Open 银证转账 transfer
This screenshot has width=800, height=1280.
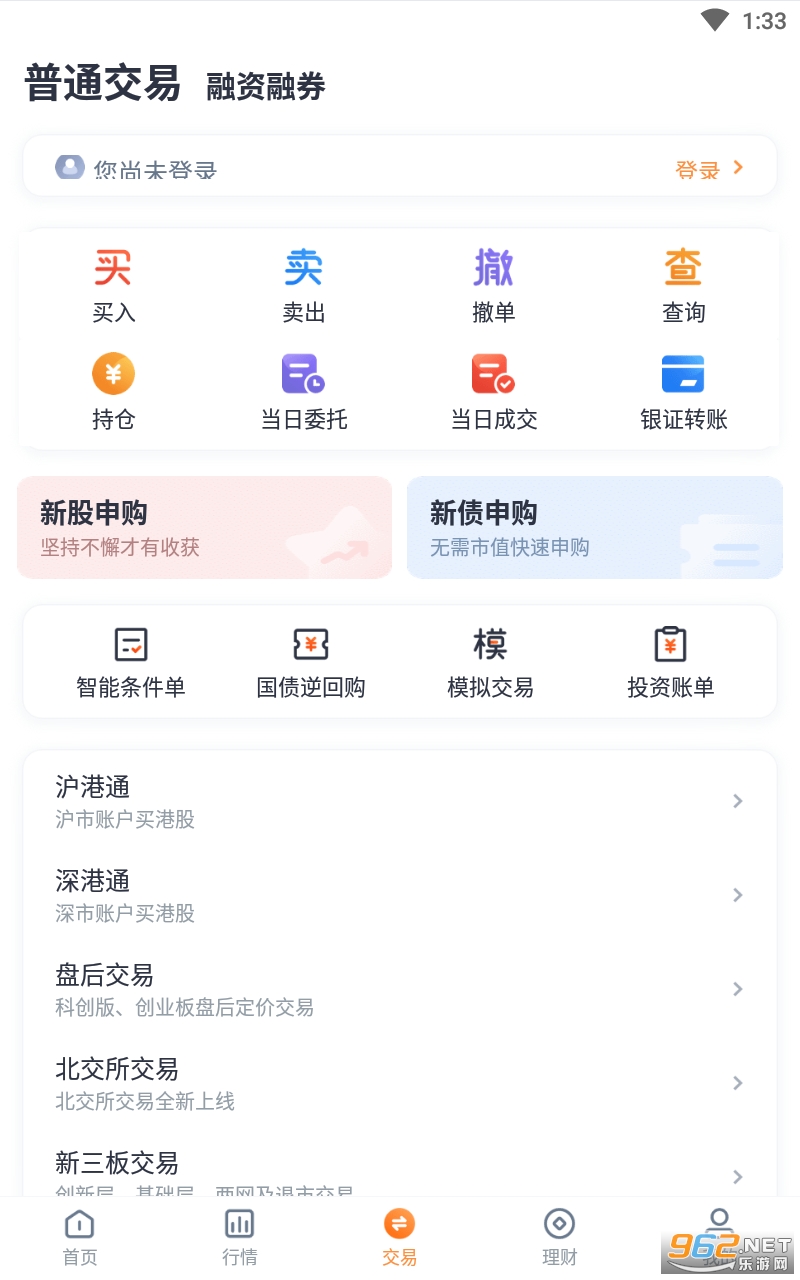coord(683,392)
